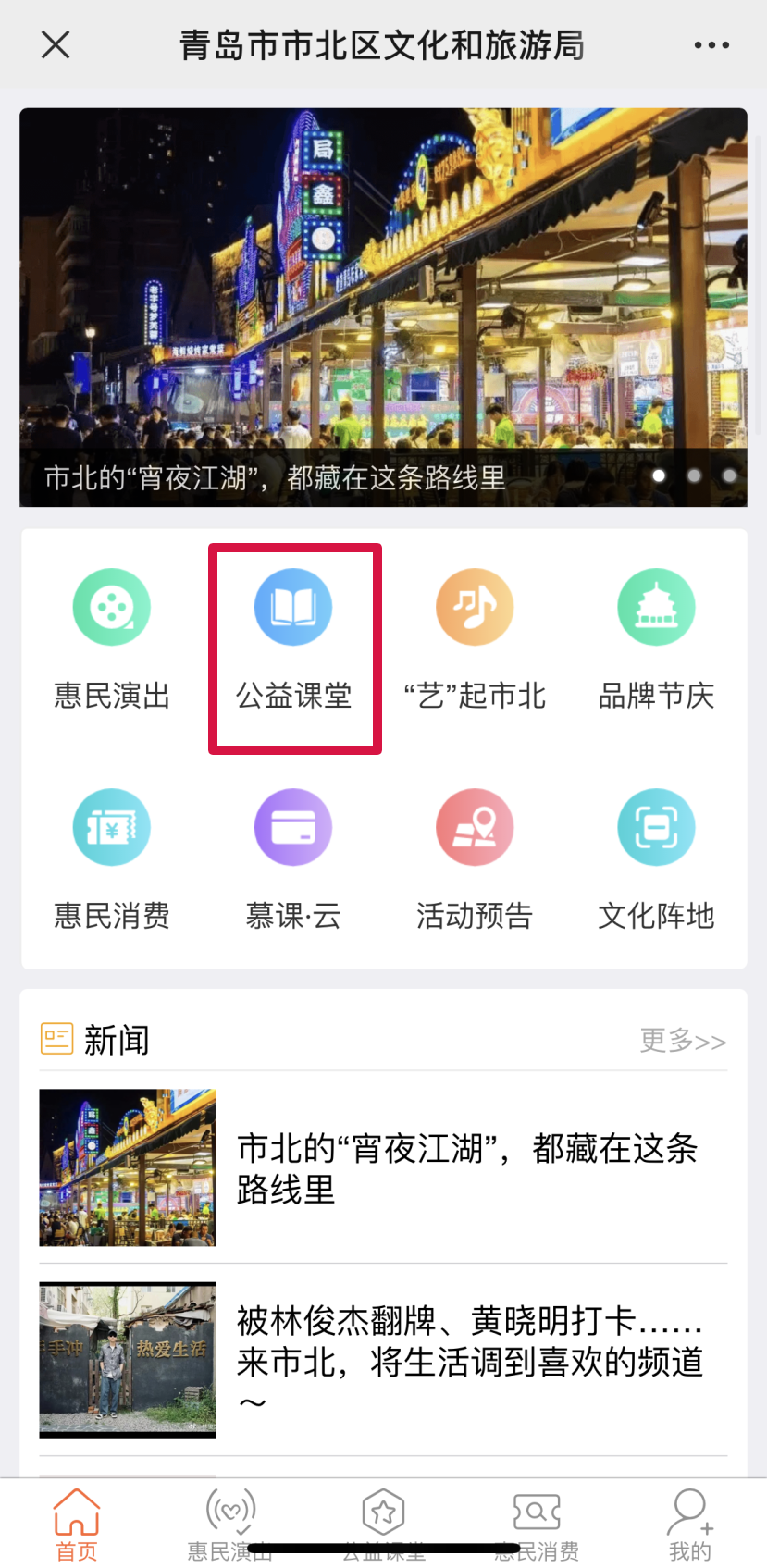The height and width of the screenshot is (1568, 767).
Task: Read the 被林俊杰翻牌 news article
Action: coord(469,1360)
